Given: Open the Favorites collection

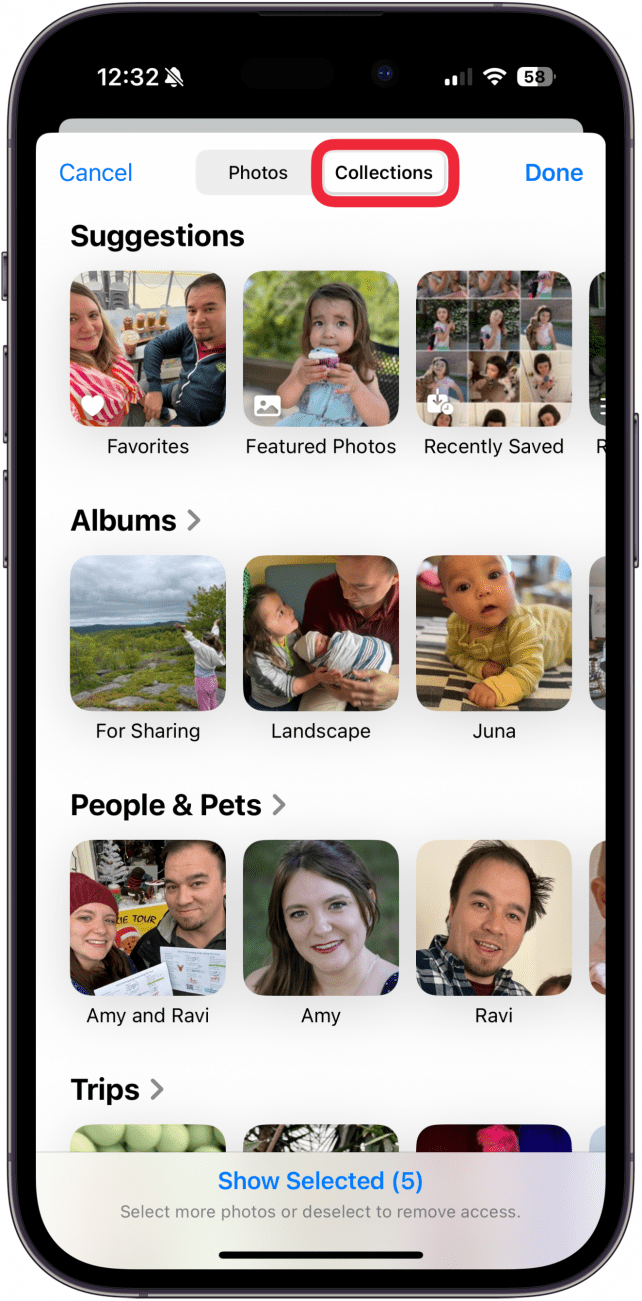Looking at the screenshot, I should (x=148, y=349).
